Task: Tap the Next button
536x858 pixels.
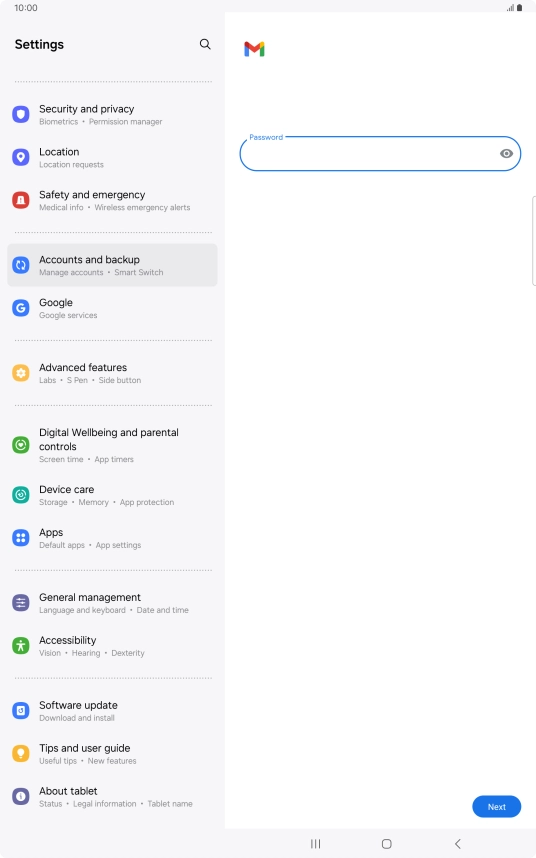Action: (496, 807)
